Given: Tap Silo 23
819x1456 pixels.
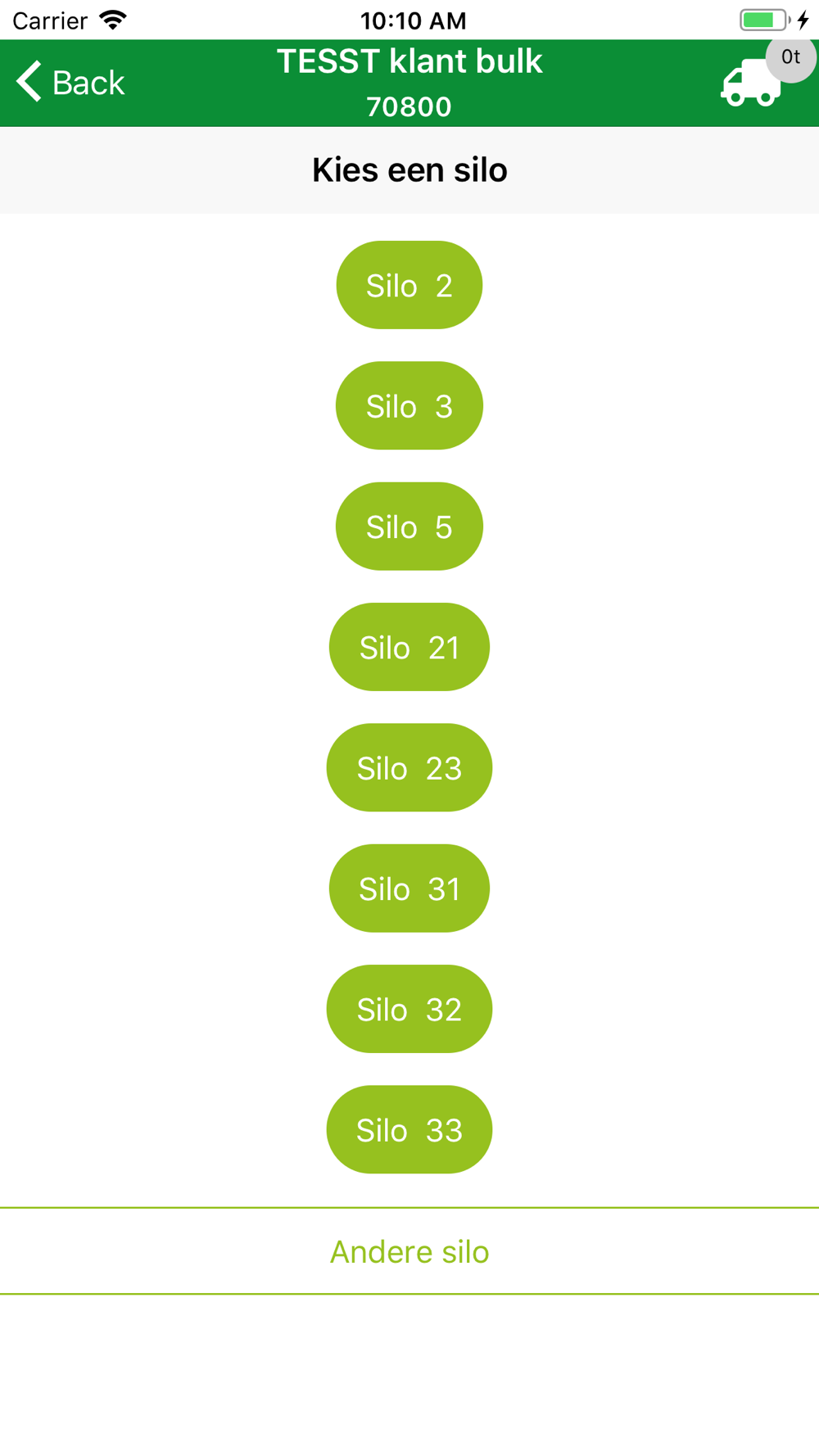Looking at the screenshot, I should click(x=409, y=767).
